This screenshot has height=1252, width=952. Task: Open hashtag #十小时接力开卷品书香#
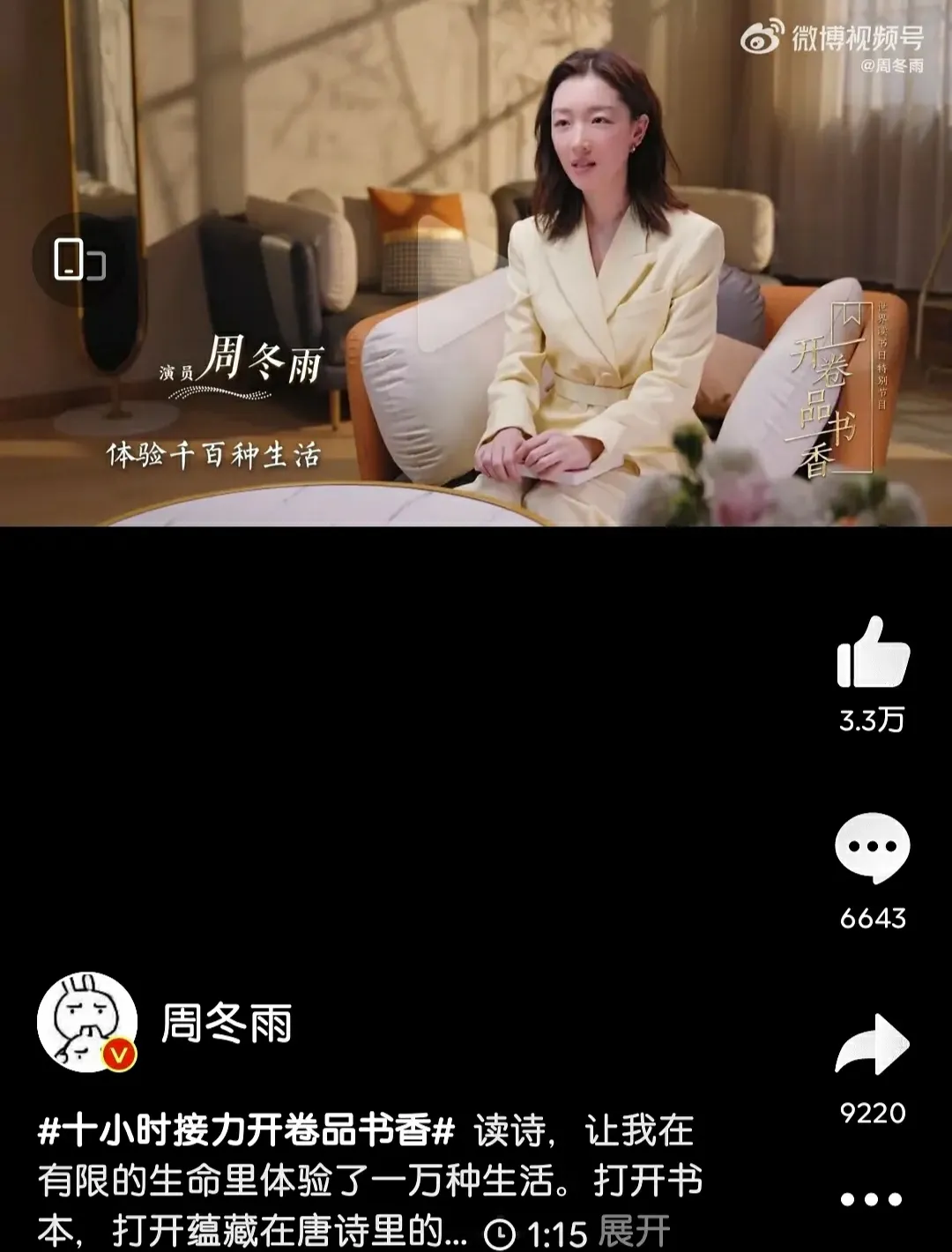[x=247, y=1131]
